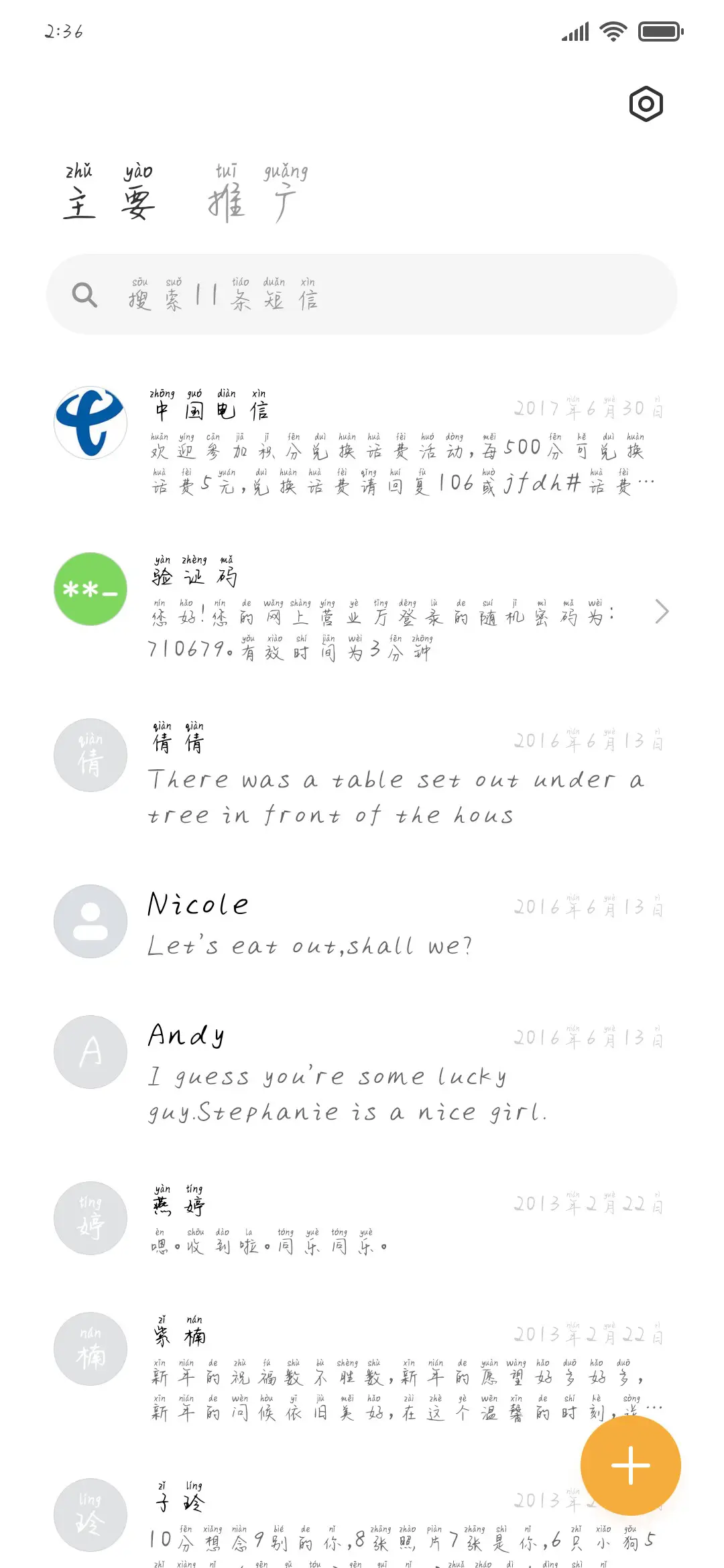
Task: Tap the search magnifier icon
Action: 84,293
